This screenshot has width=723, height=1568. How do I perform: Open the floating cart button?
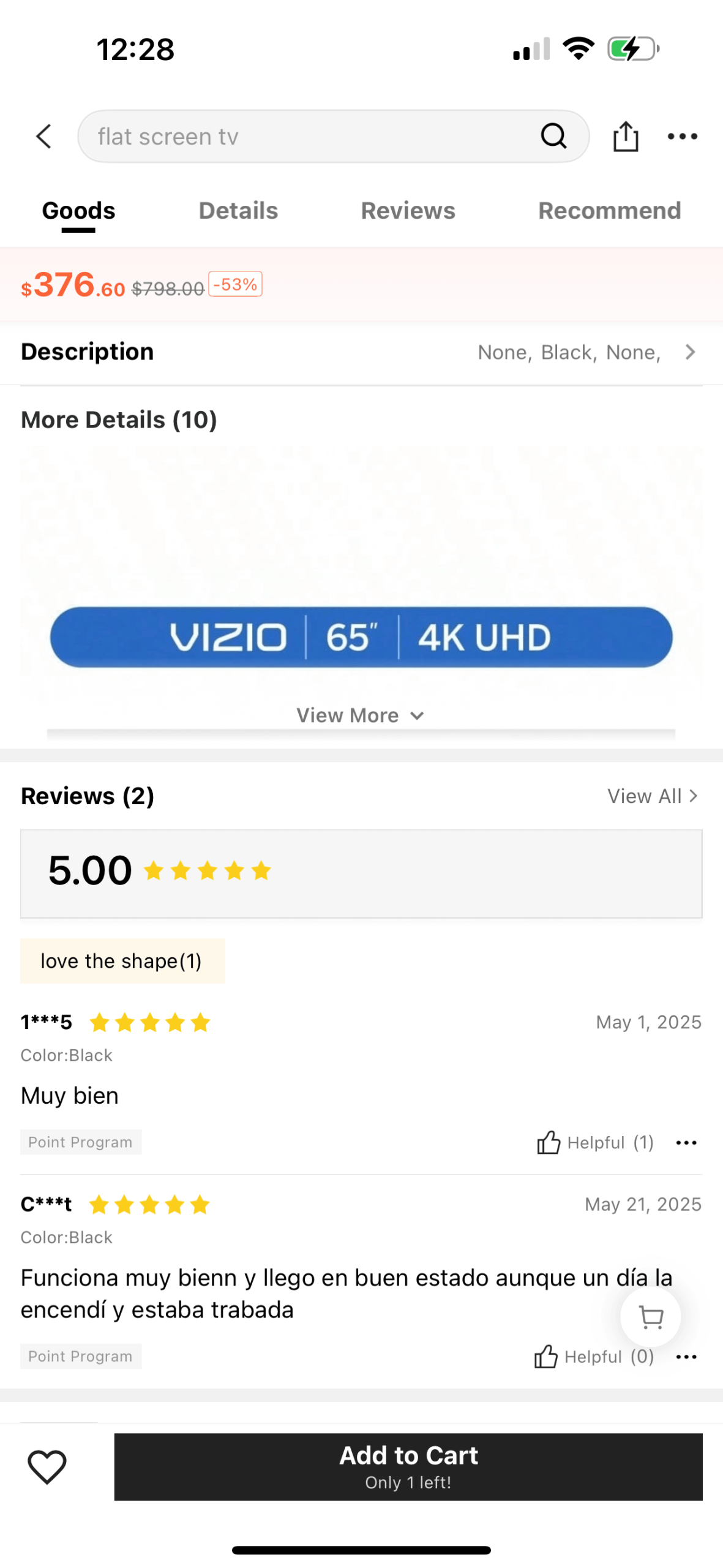[x=650, y=1316]
